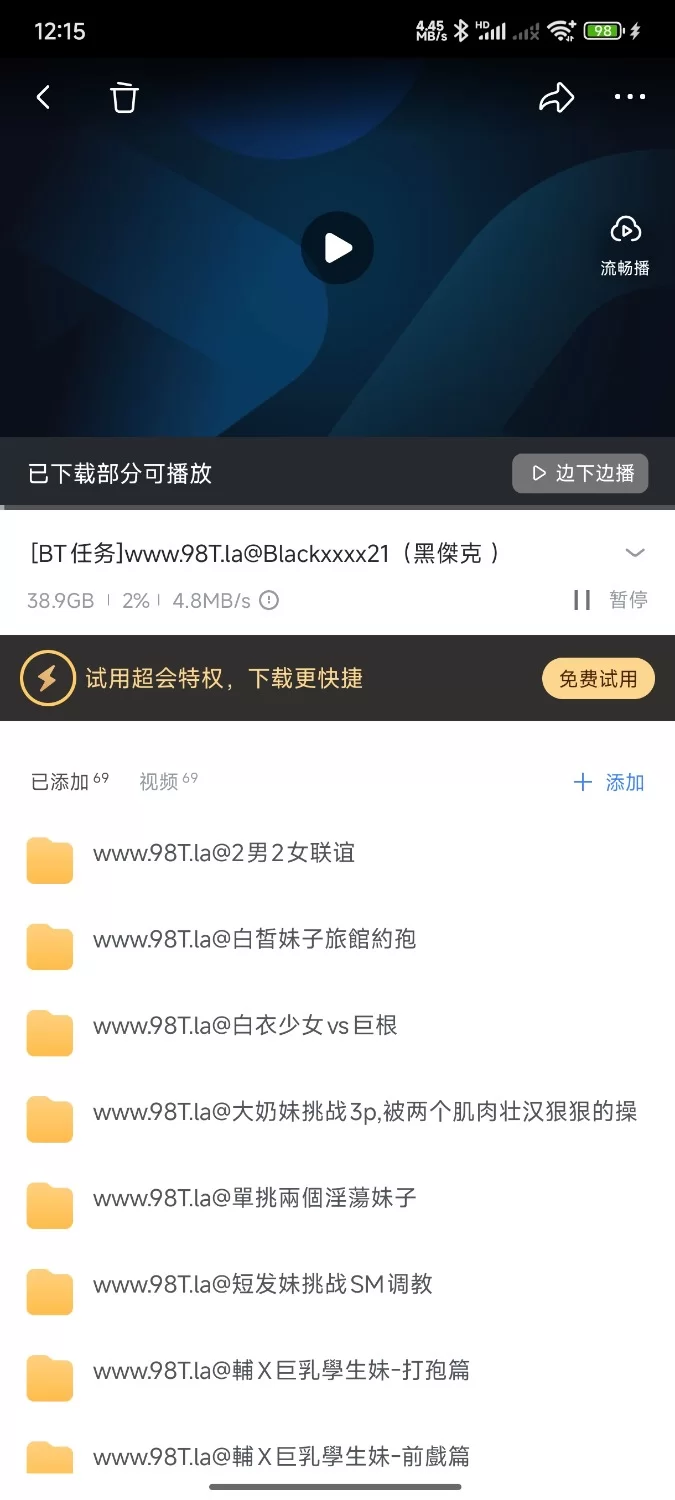Open the download speed info icon
This screenshot has height=1500, width=675.
269,601
